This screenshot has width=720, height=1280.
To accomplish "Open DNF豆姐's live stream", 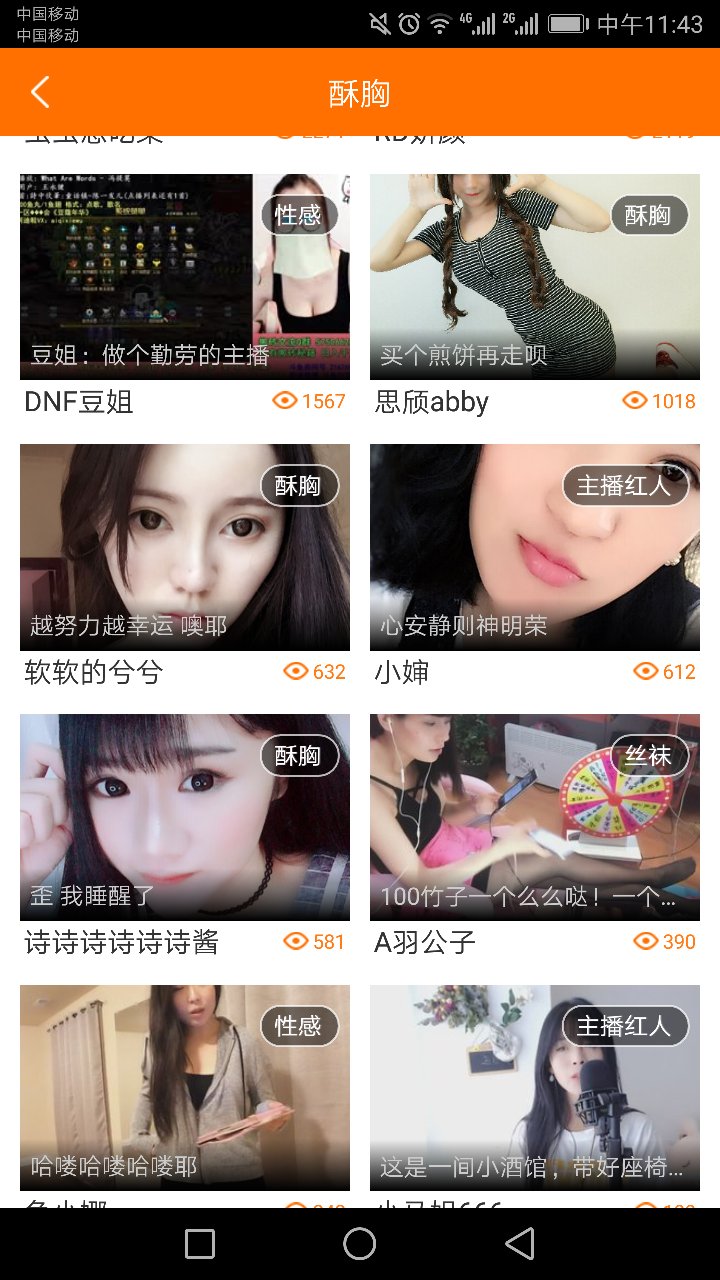I will [x=185, y=277].
